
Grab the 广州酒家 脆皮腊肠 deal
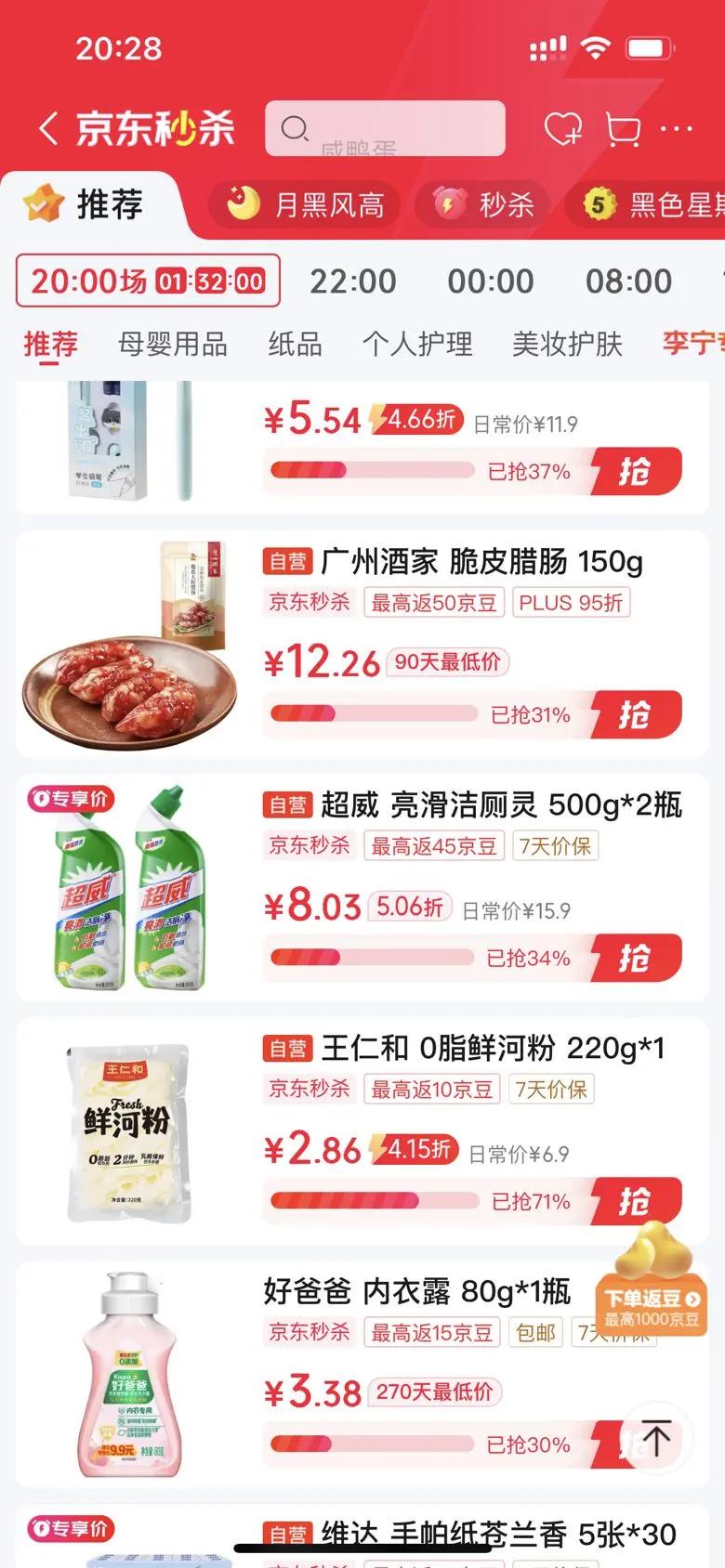click(x=636, y=714)
